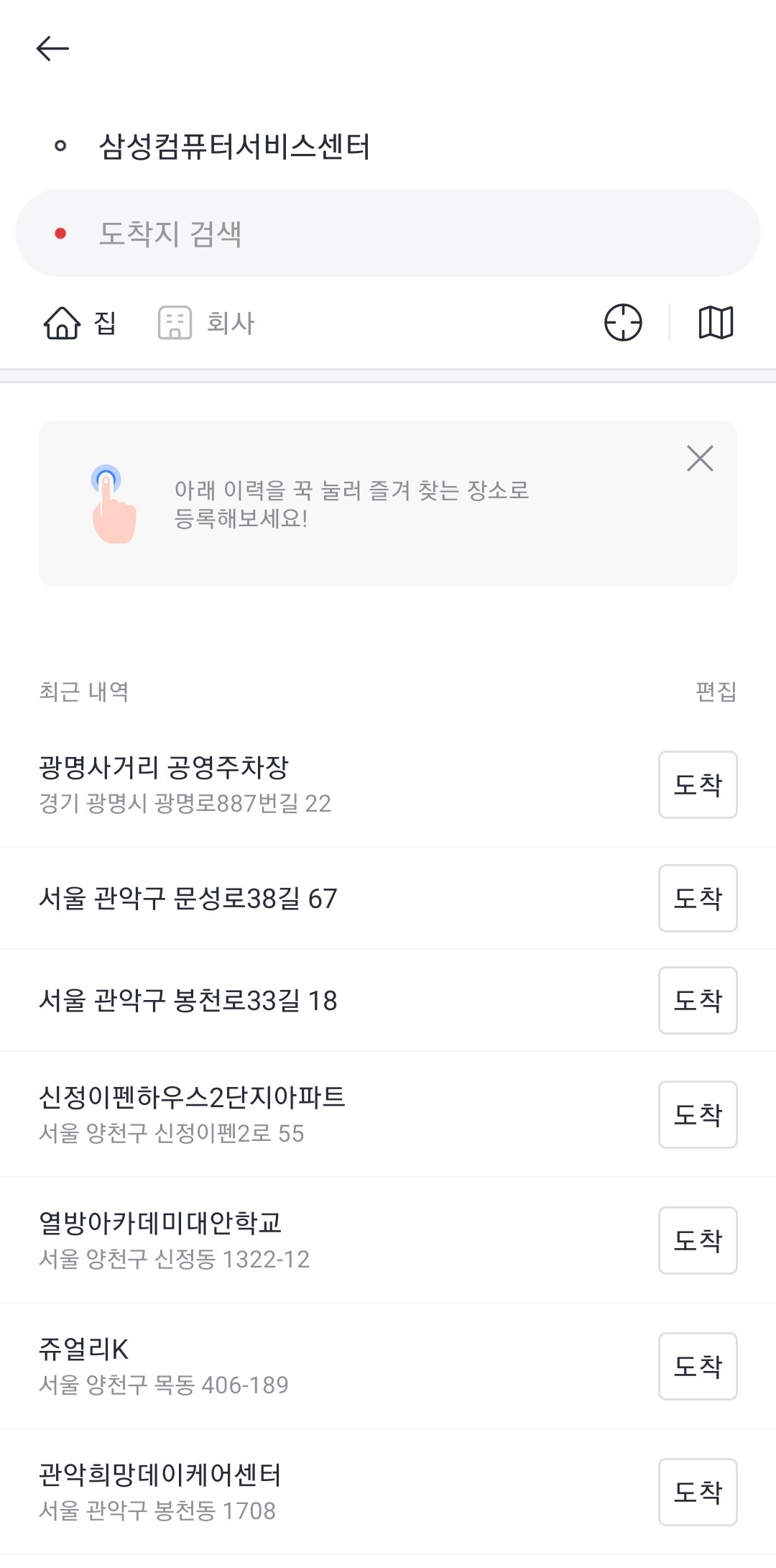
Task: Tap 도착 for 신정이펜하우스2단지아파트
Action: click(698, 1114)
